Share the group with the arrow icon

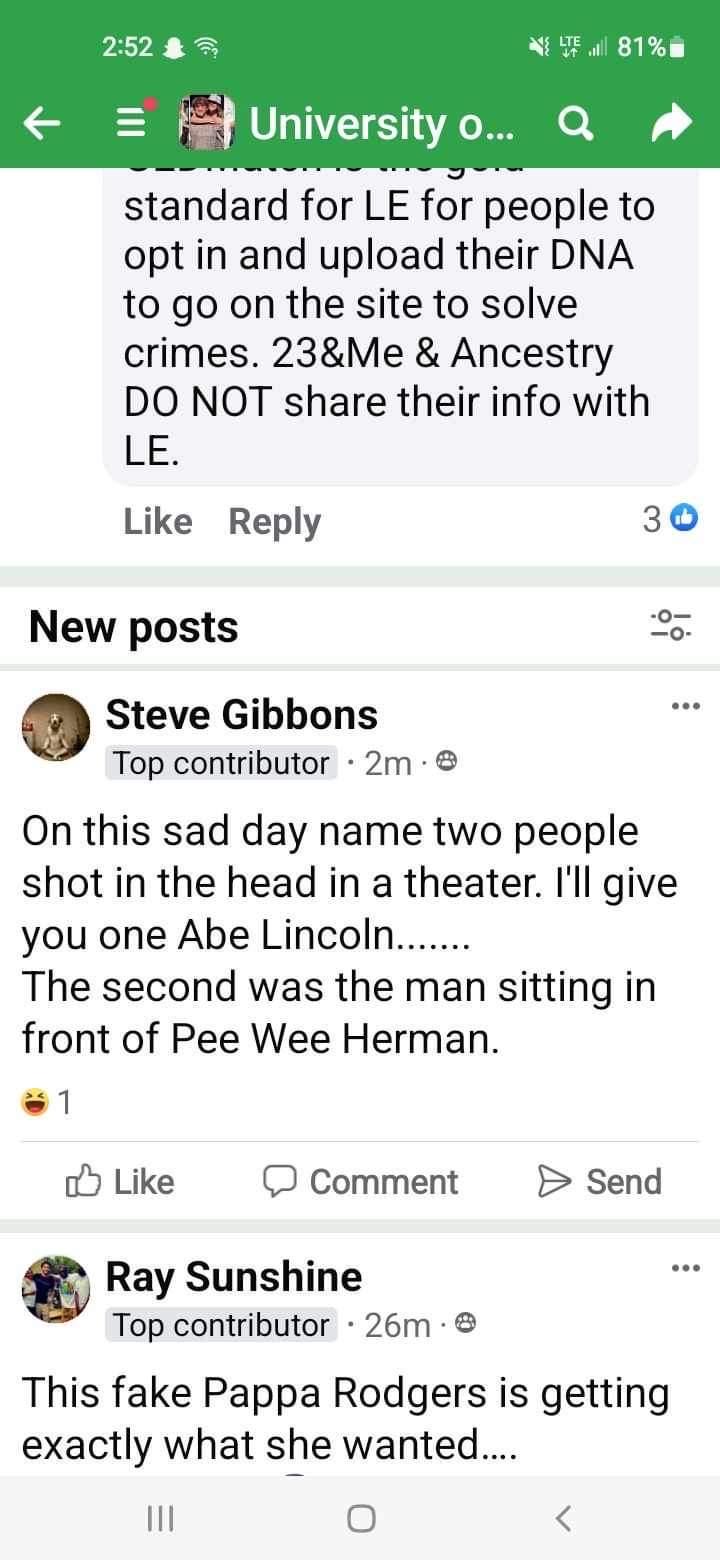pyautogui.click(x=672, y=123)
